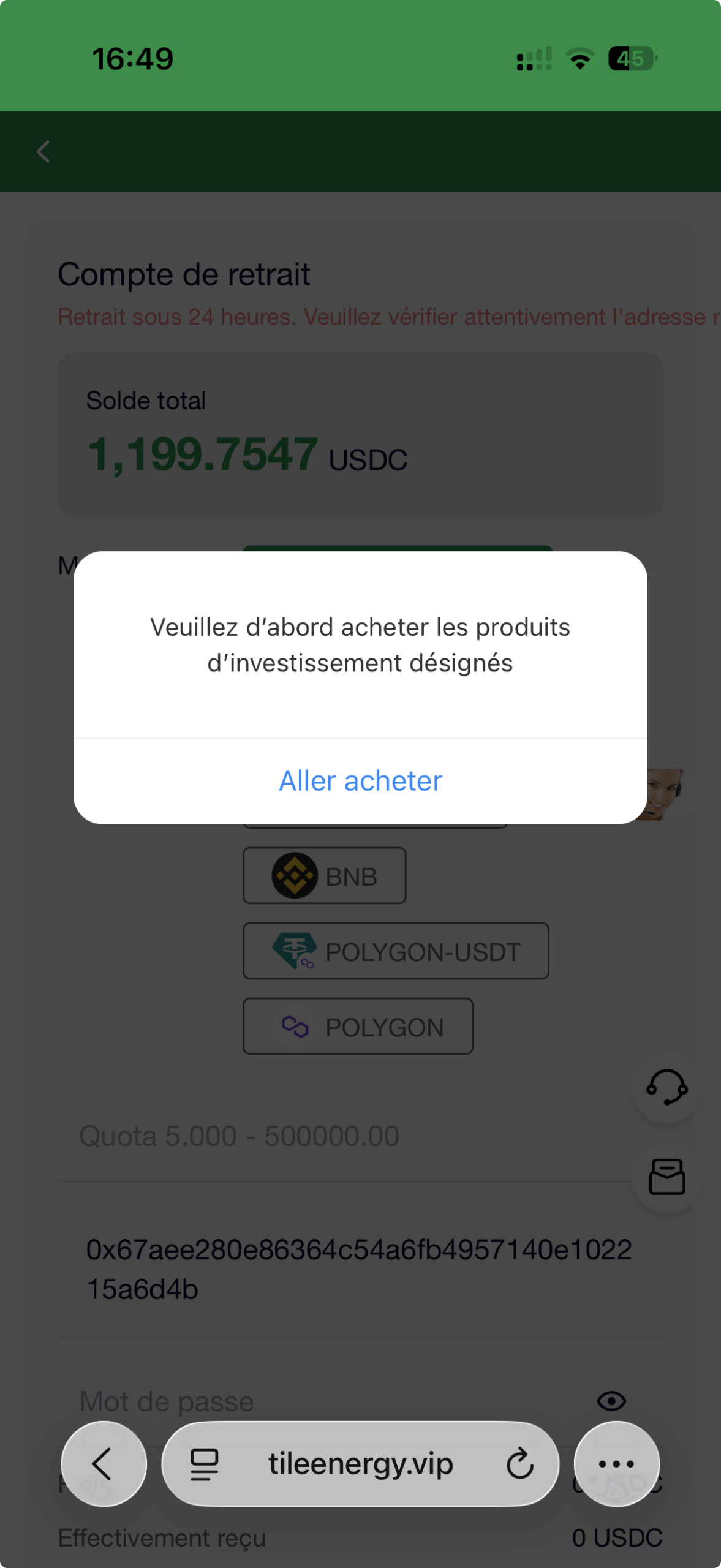Open the page reader options icon

[204, 1464]
